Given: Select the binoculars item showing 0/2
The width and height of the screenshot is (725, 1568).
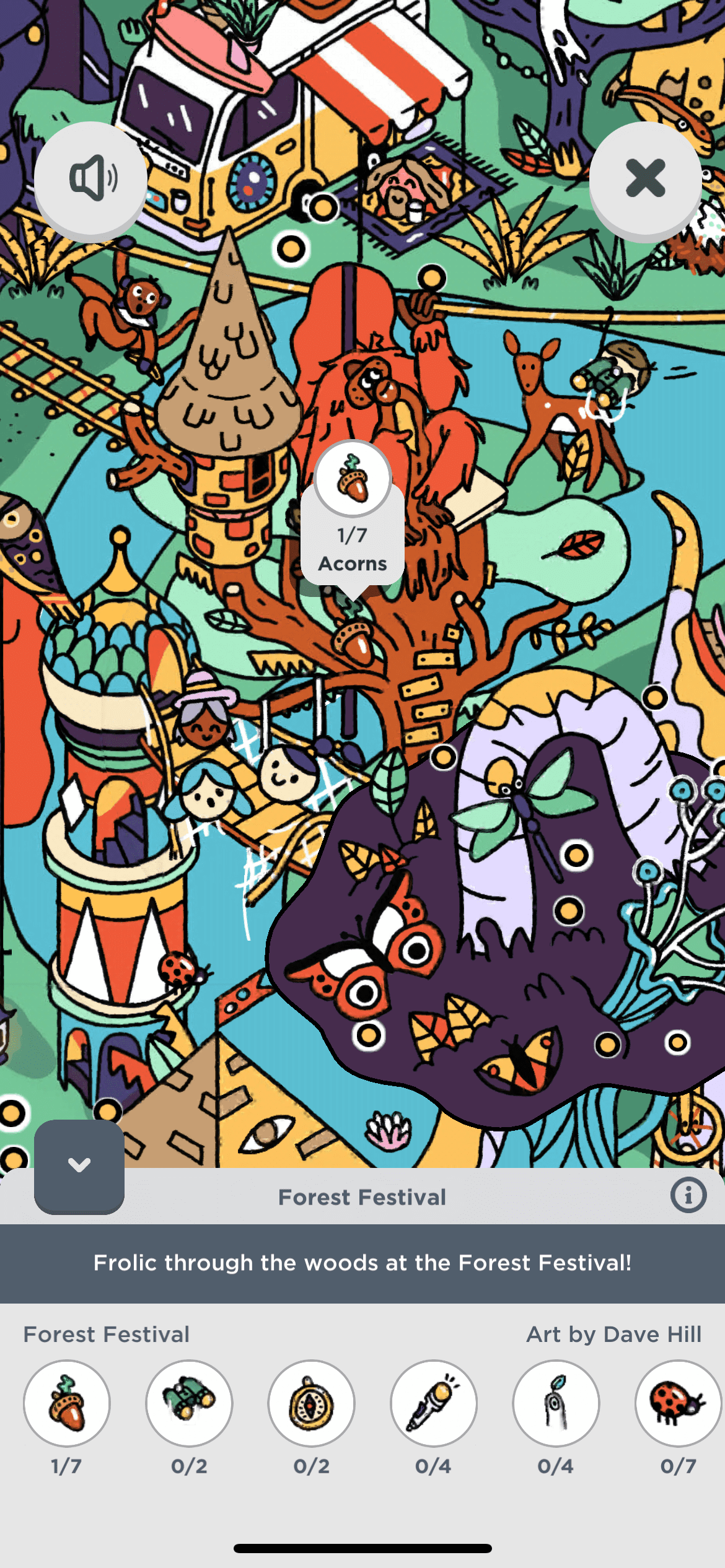Looking at the screenshot, I should click(x=189, y=1403).
